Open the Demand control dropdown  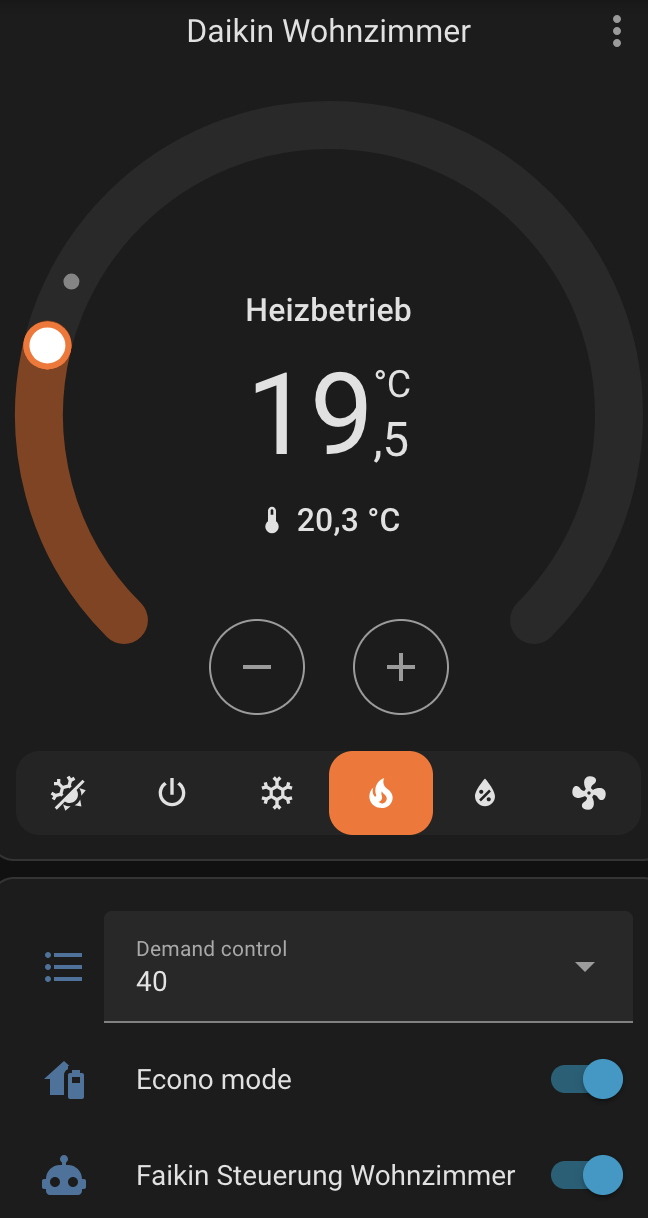(x=368, y=966)
